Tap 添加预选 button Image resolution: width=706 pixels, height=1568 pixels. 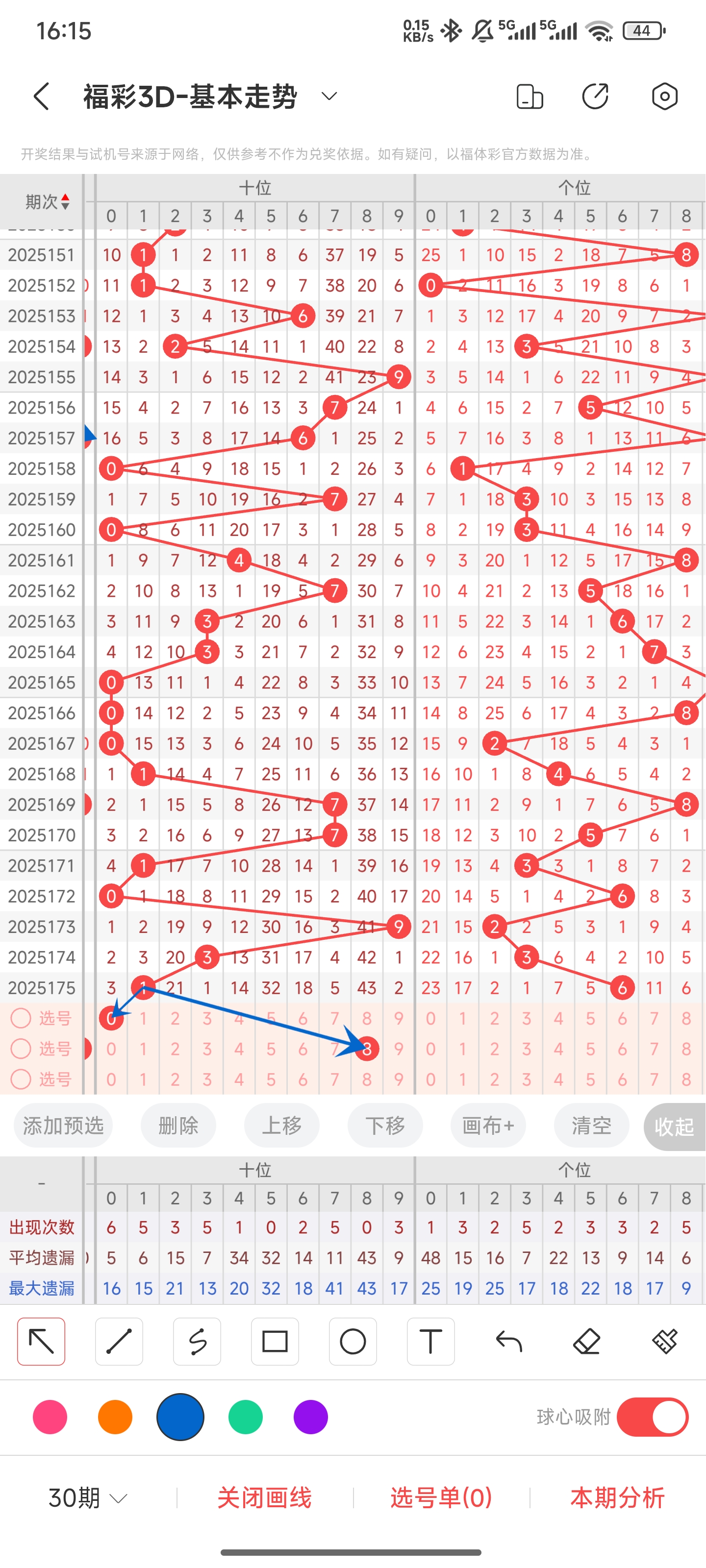pyautogui.click(x=63, y=1126)
